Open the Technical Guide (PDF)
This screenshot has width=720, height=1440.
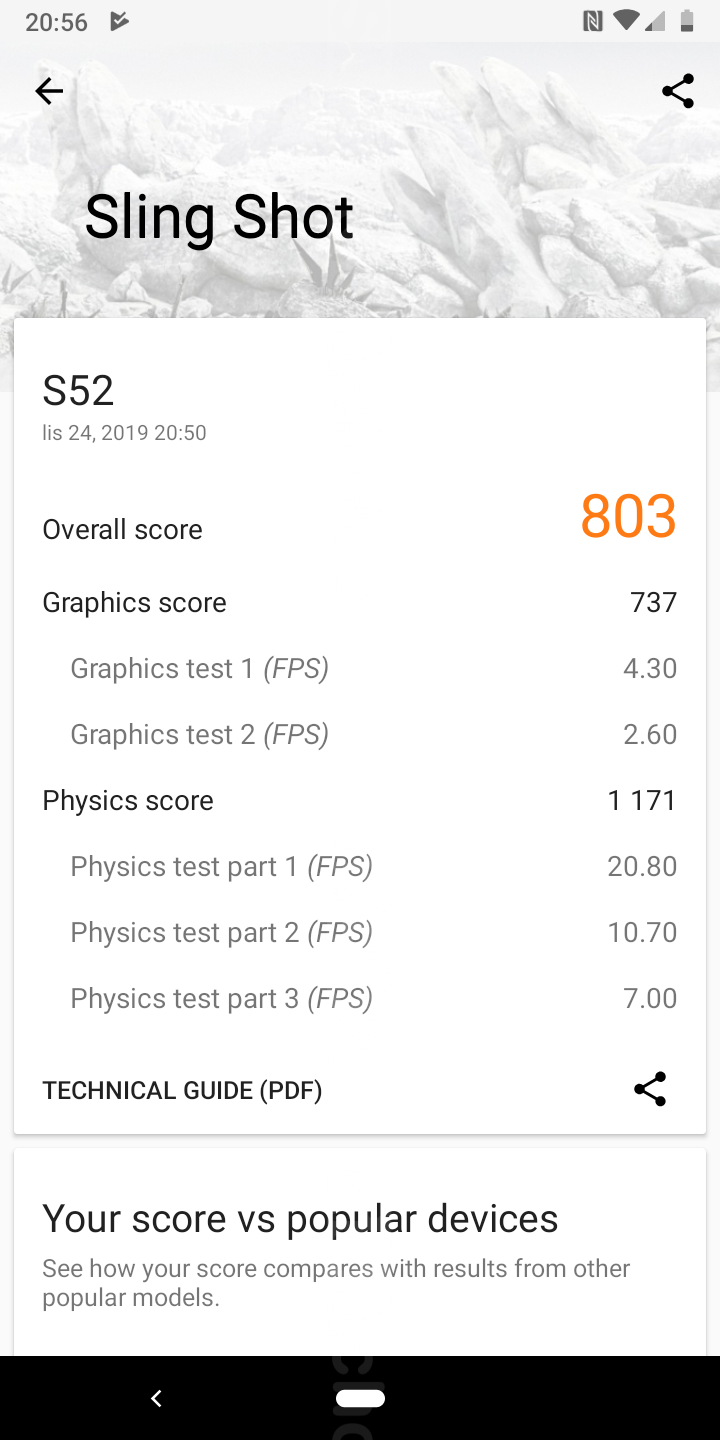pos(182,1090)
